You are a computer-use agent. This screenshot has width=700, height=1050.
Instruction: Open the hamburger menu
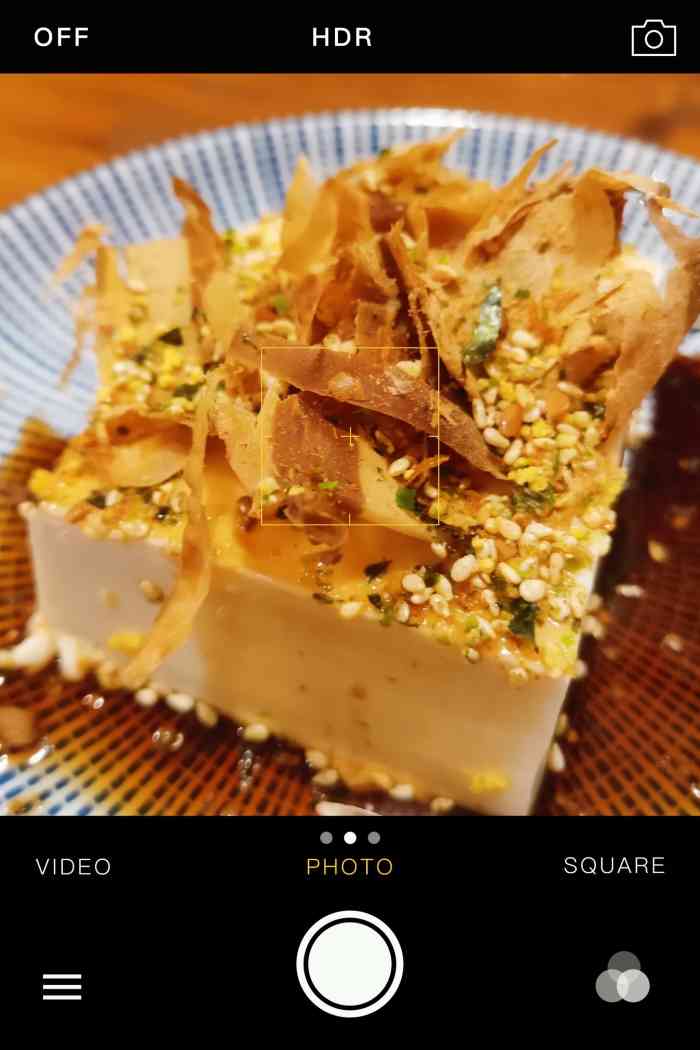pos(62,987)
